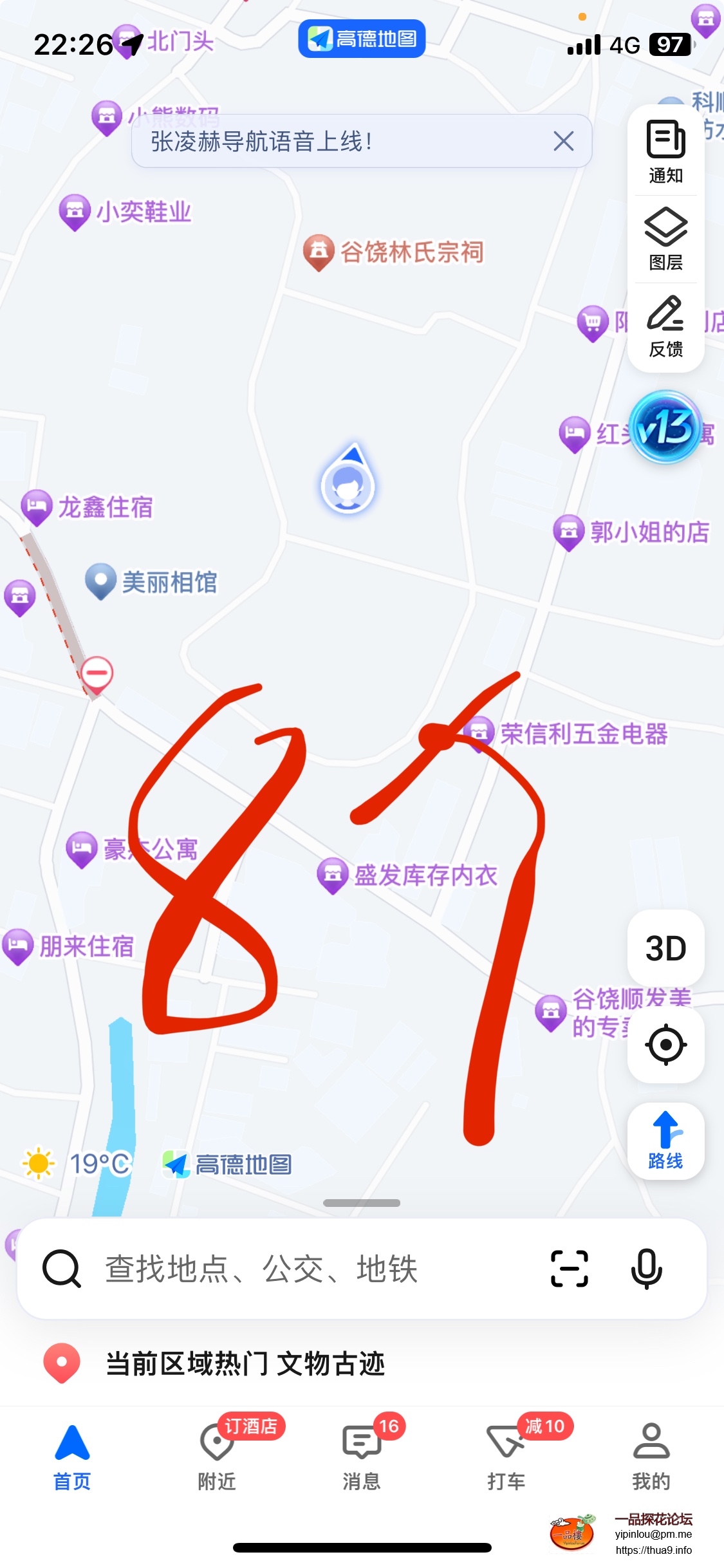724x1568 pixels.
Task: Start voice search with microphone
Action: (x=646, y=1269)
